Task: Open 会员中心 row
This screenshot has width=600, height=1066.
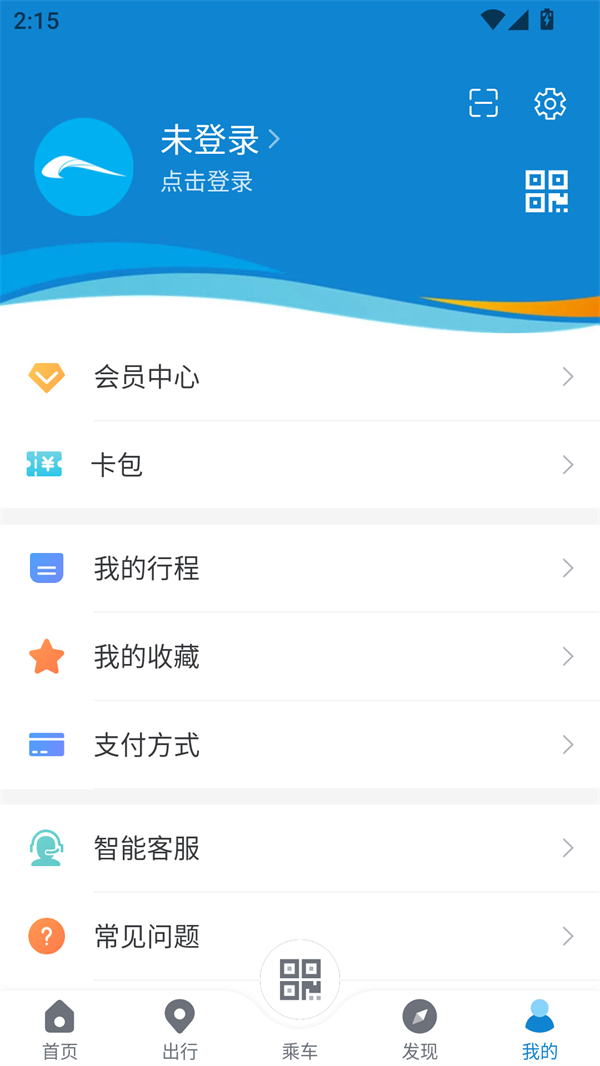Action: (x=300, y=377)
